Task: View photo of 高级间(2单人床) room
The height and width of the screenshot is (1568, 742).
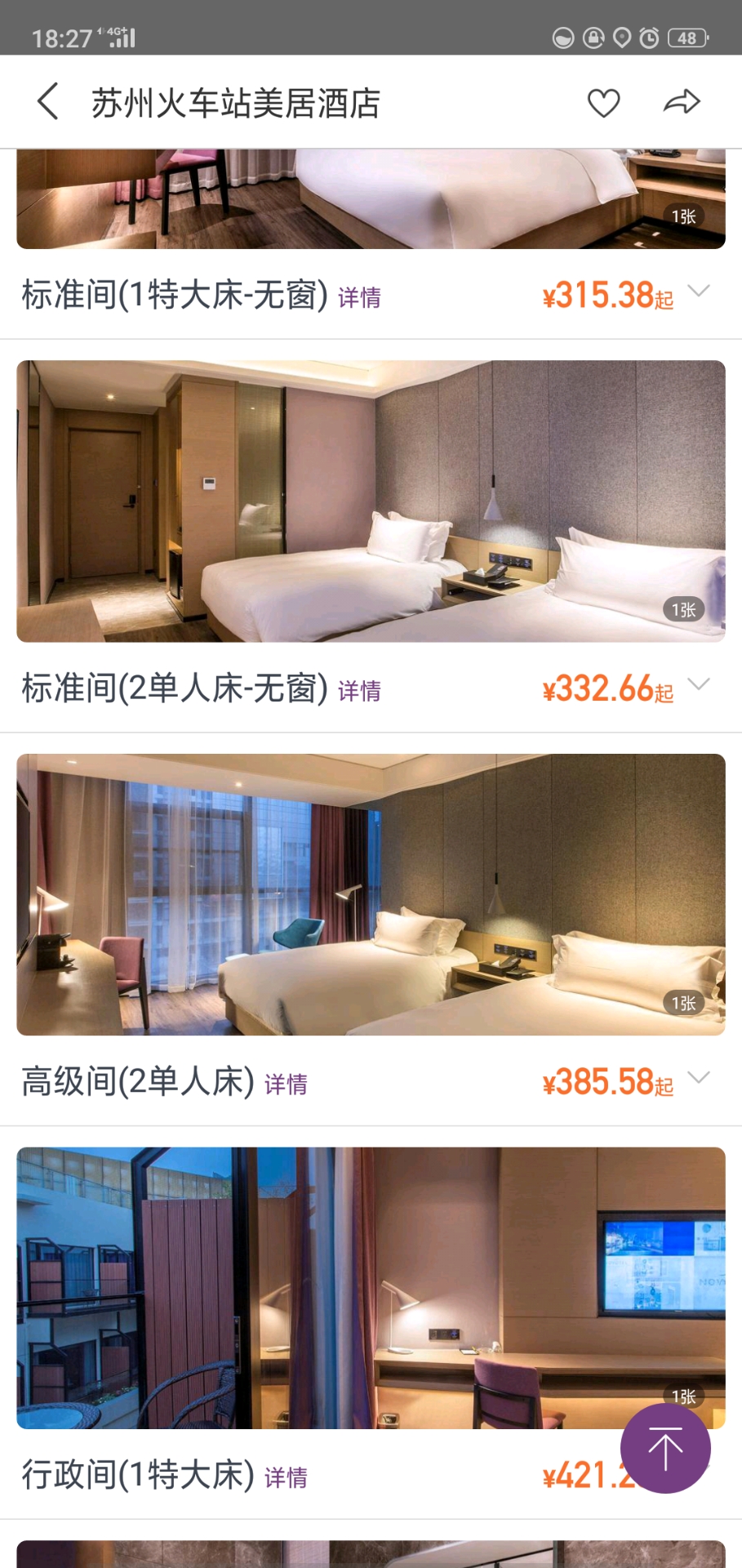Action: [x=371, y=894]
